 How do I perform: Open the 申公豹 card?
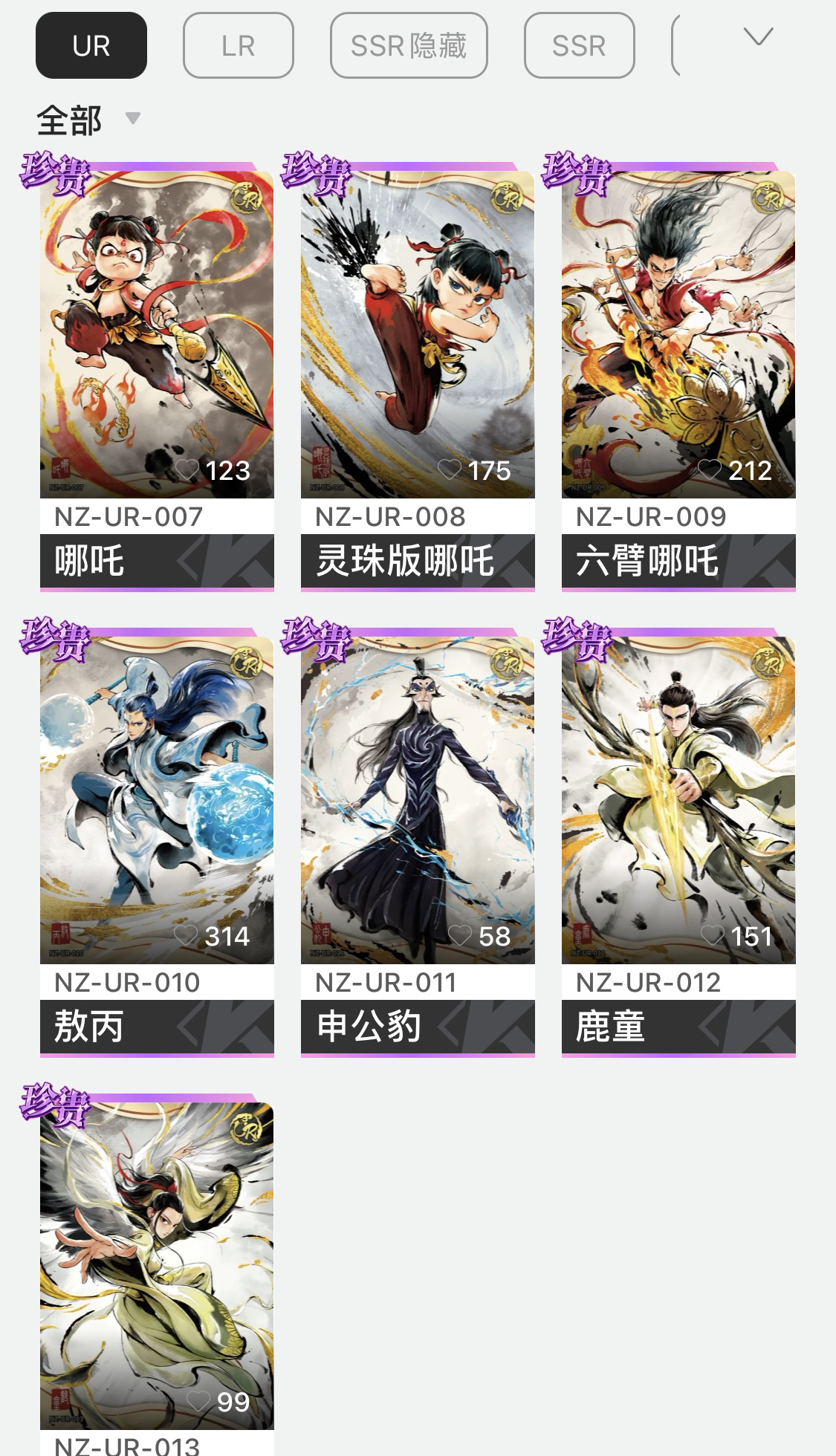[417, 800]
